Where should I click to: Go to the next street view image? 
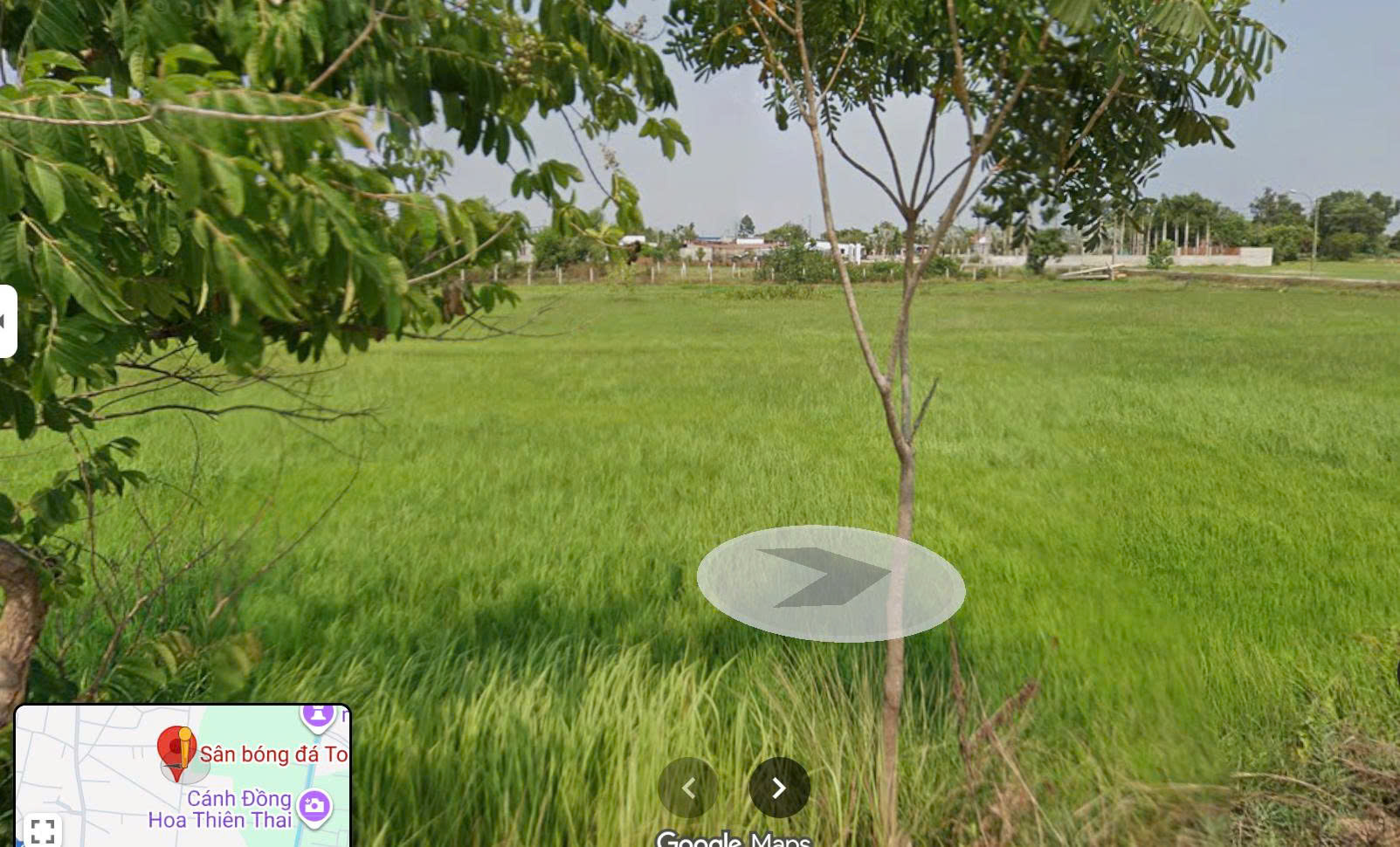tap(779, 788)
